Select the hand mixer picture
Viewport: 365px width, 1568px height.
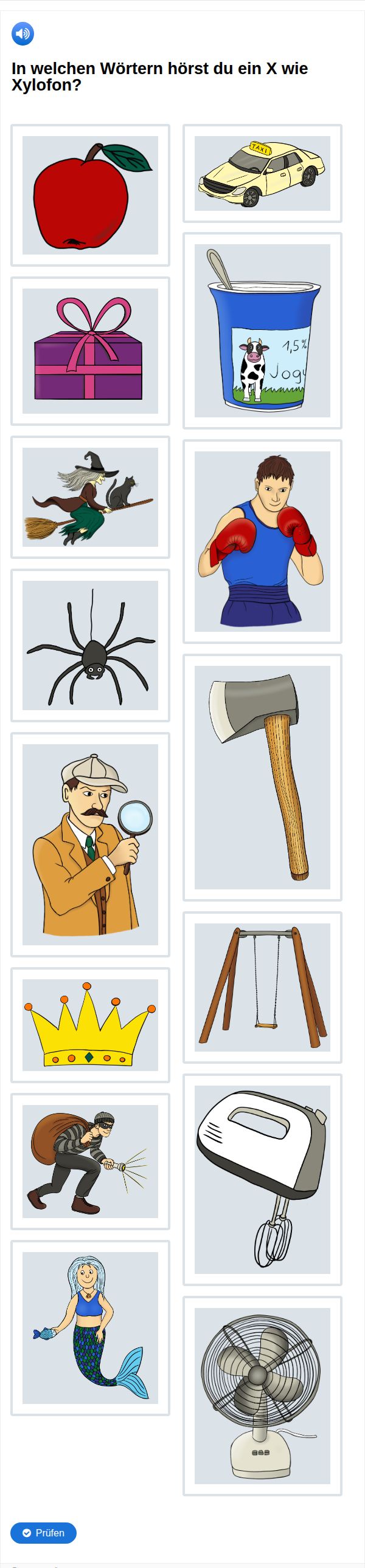pyautogui.click(x=262, y=1179)
